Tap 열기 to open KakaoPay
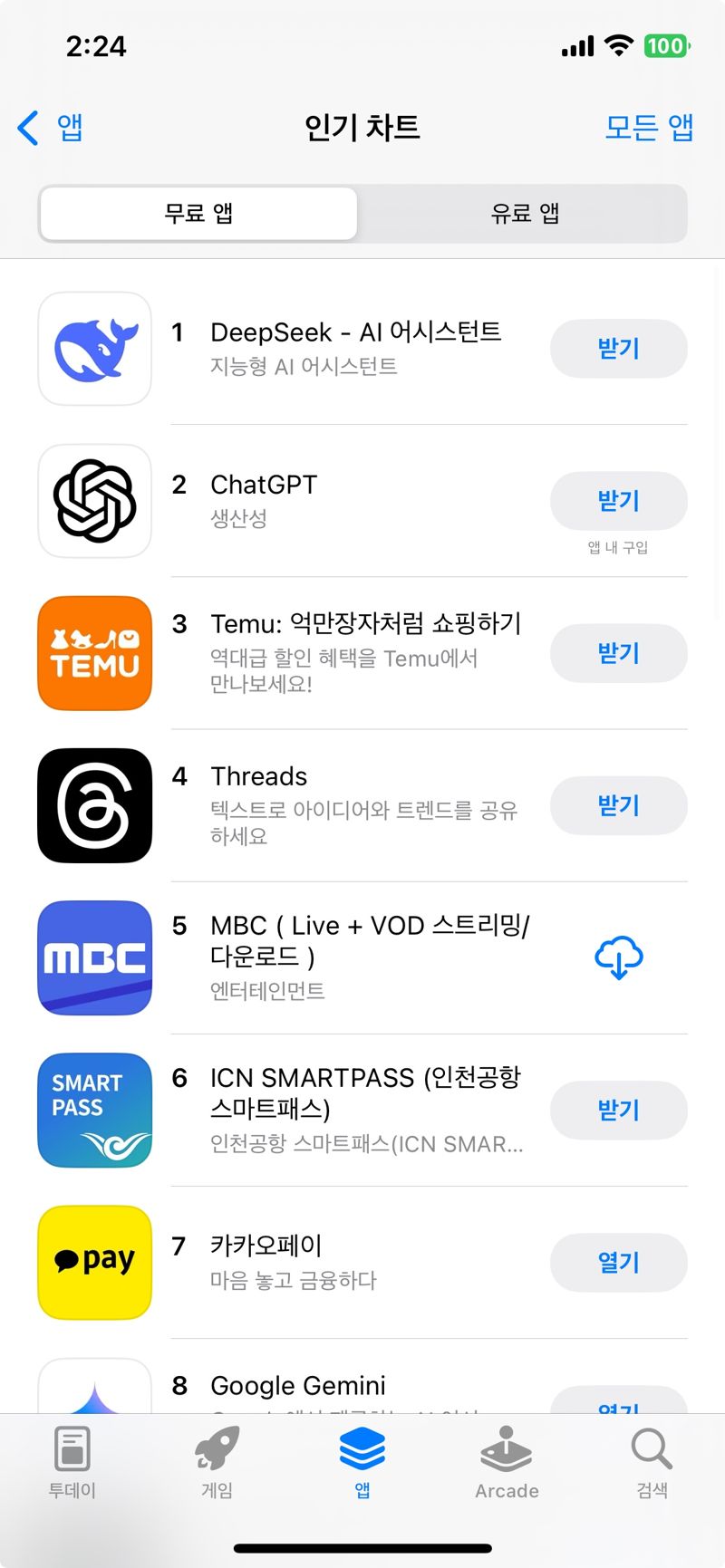The image size is (725, 1568). (x=618, y=1262)
